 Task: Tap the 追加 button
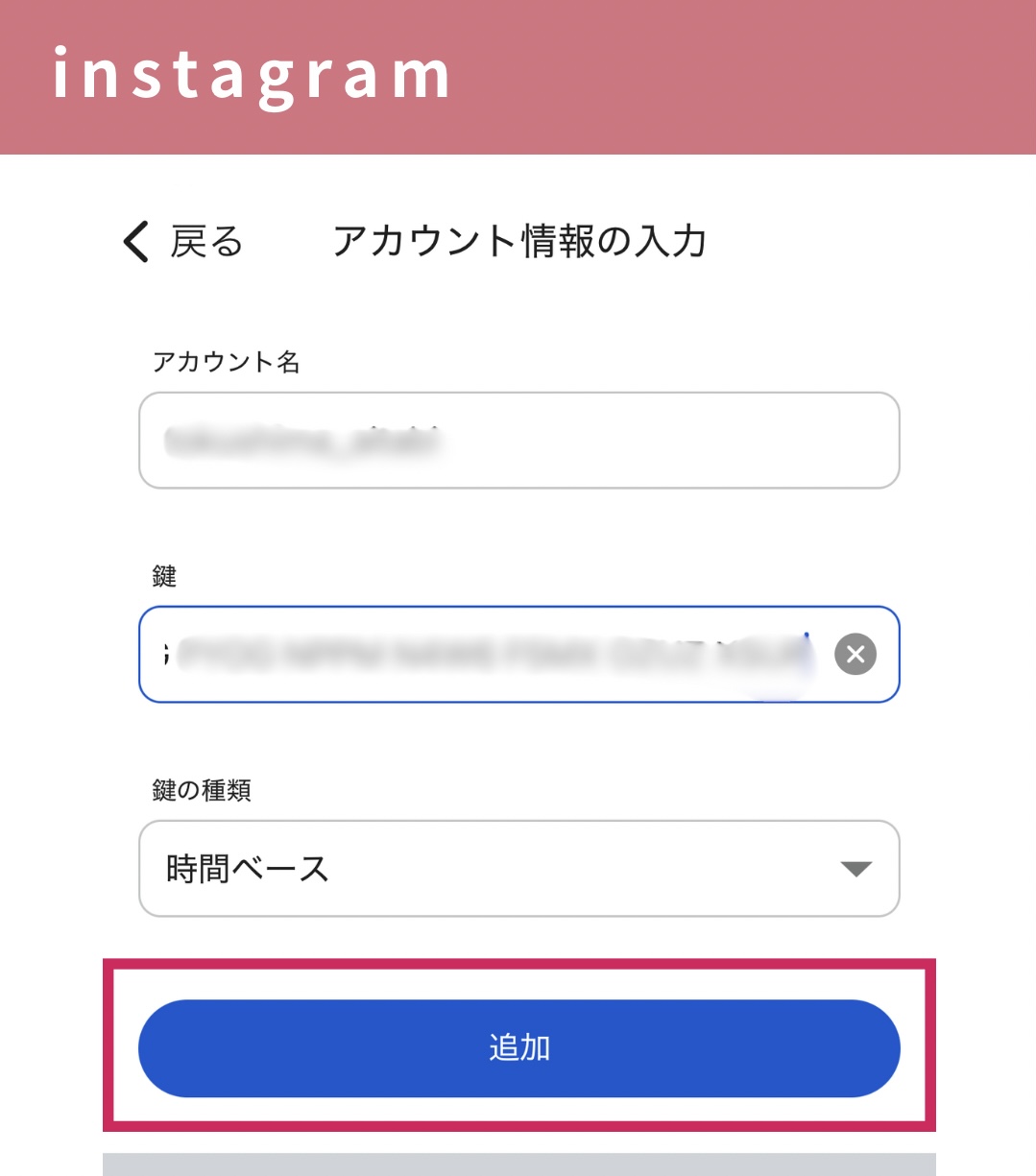[518, 1048]
